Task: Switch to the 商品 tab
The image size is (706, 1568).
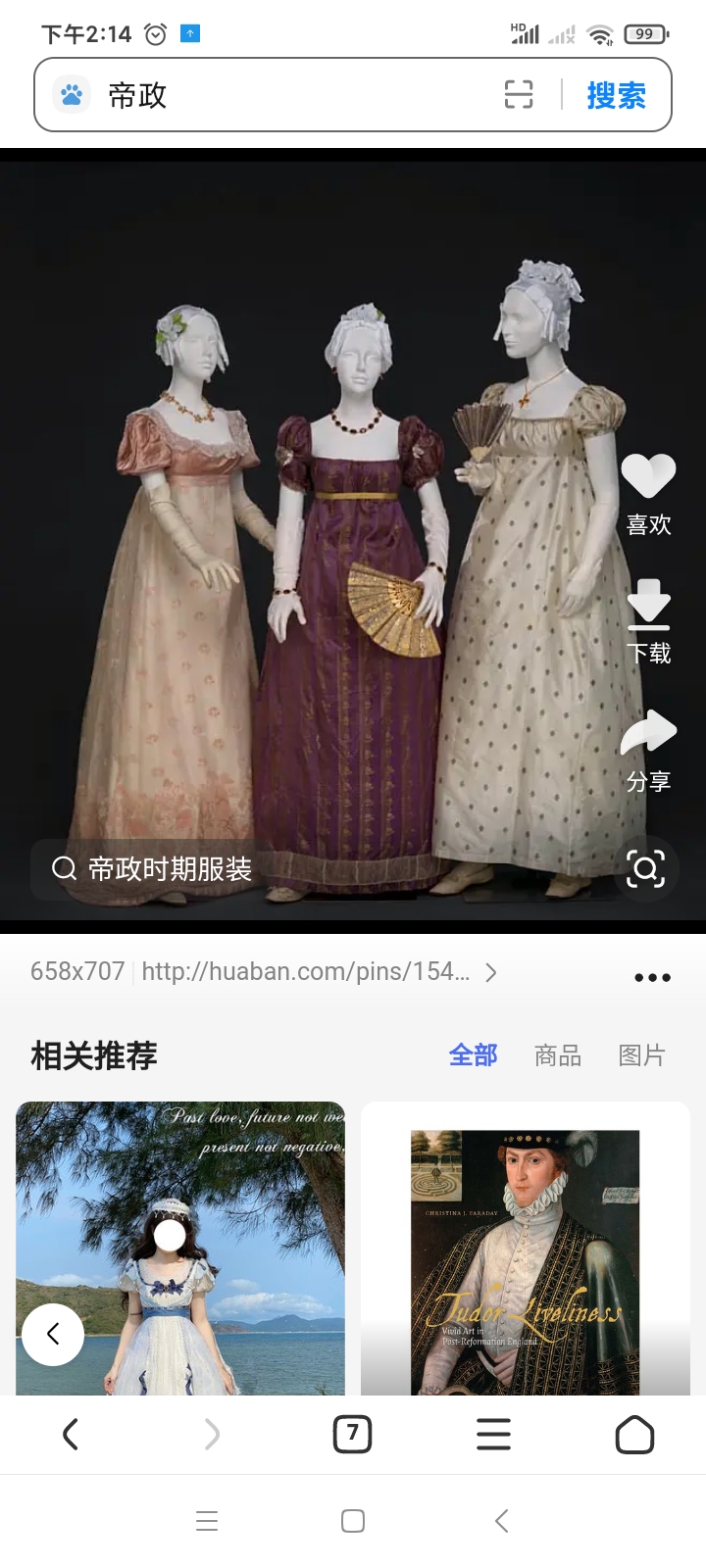Action: pyautogui.click(x=558, y=1055)
